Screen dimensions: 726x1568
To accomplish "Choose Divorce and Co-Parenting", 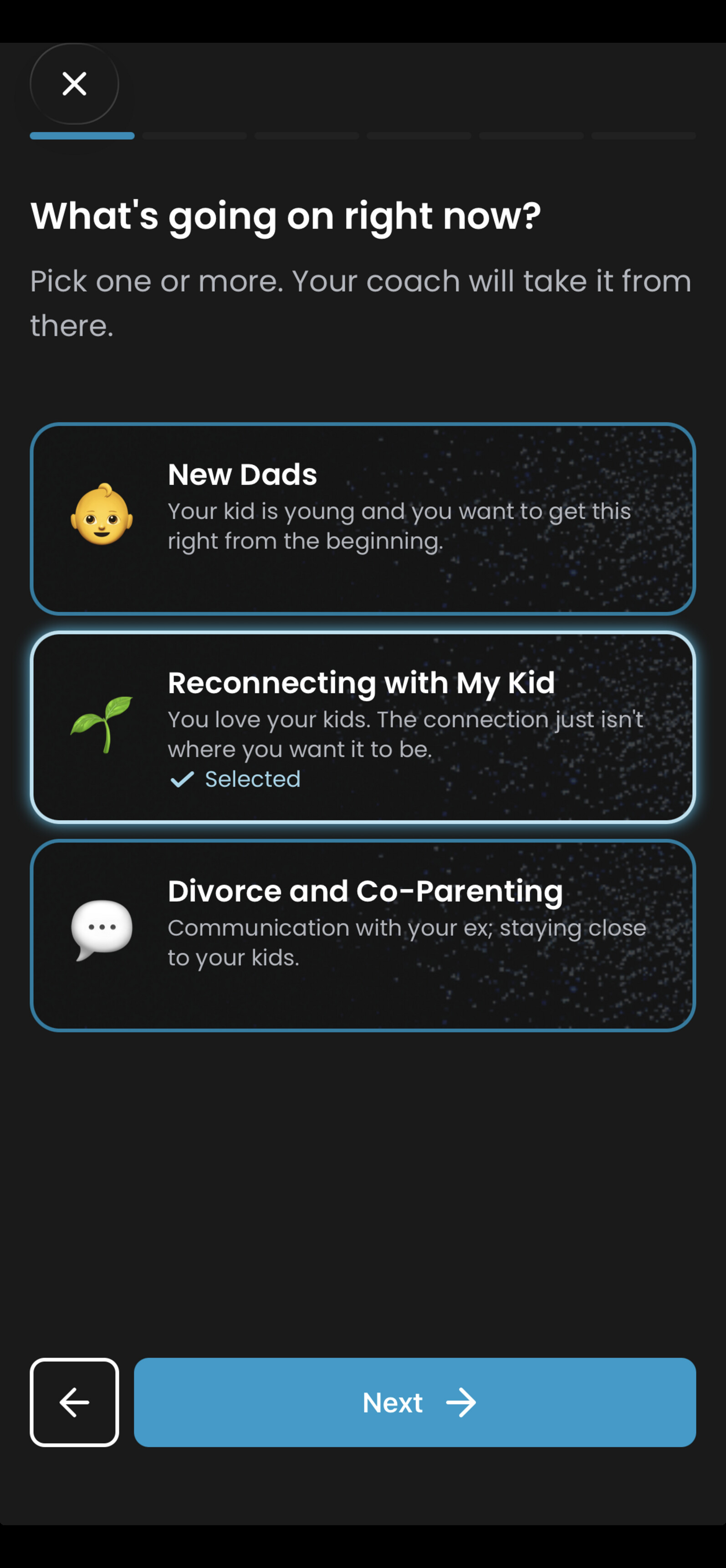I will [x=363, y=935].
